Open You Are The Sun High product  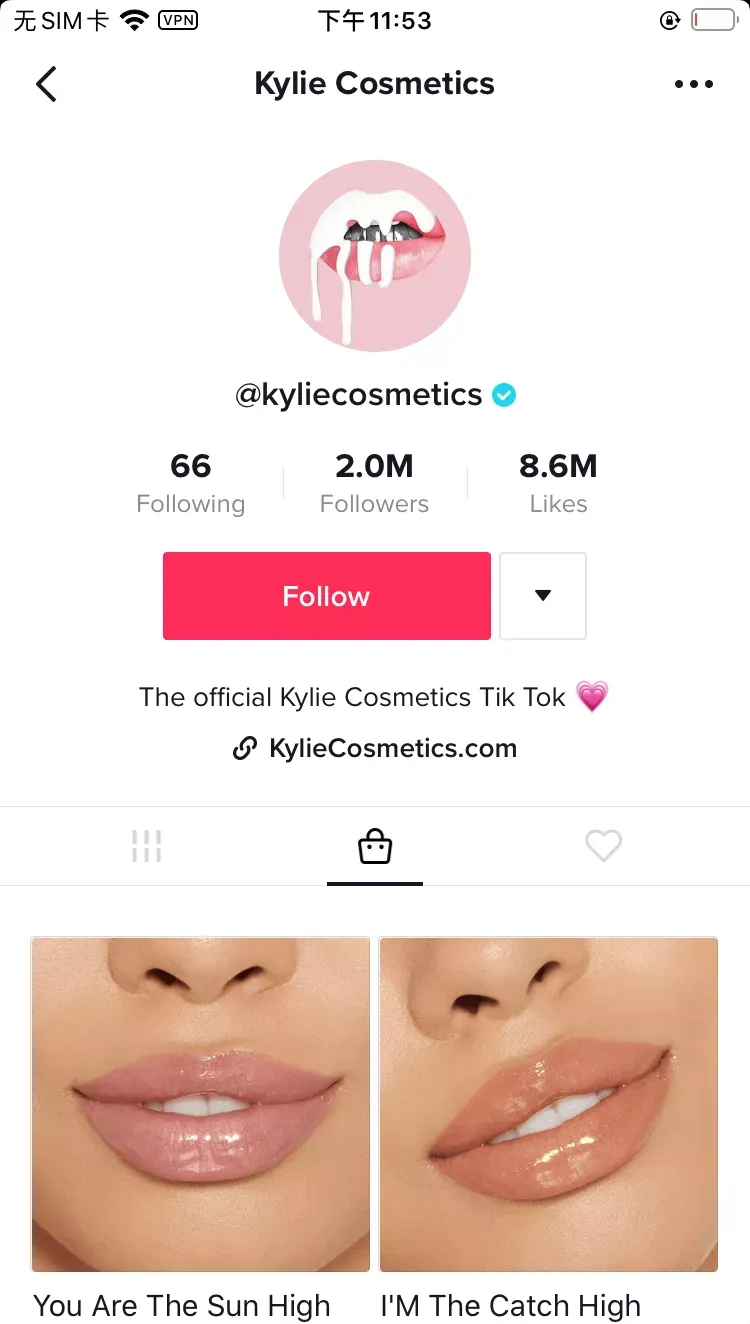[200, 1104]
